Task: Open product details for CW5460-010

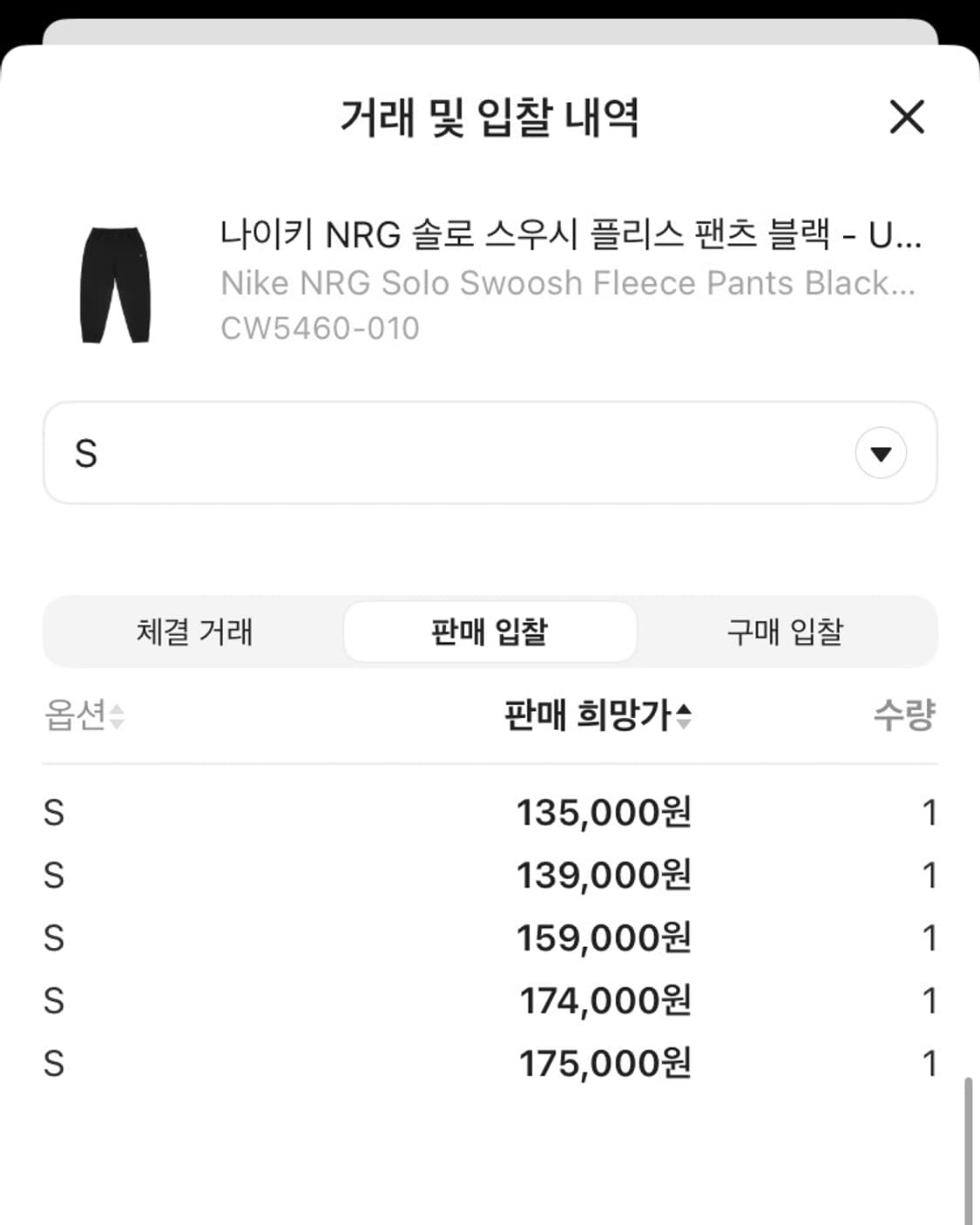Action: pyautogui.click(x=321, y=328)
